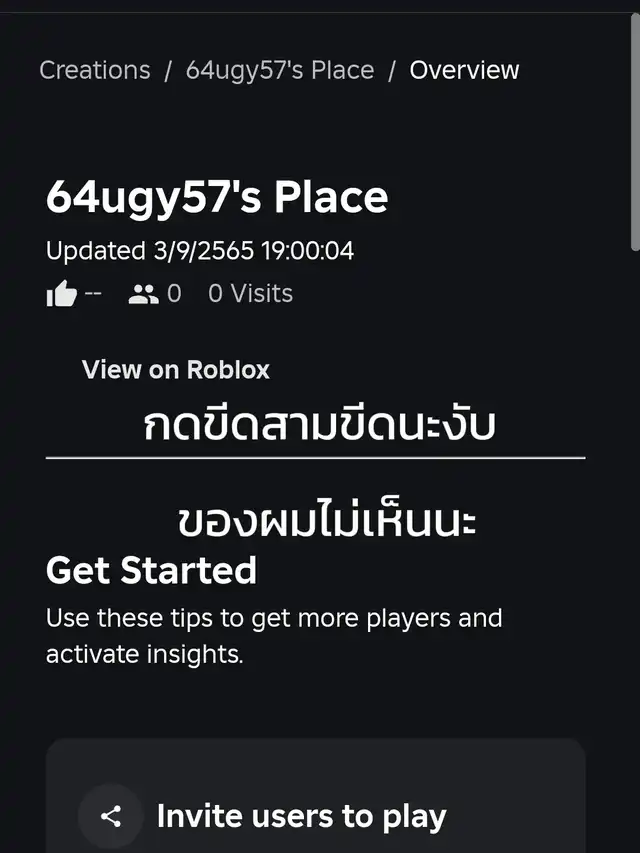Open View on Roblox
Image resolution: width=640 pixels, height=853 pixels.
176,370
